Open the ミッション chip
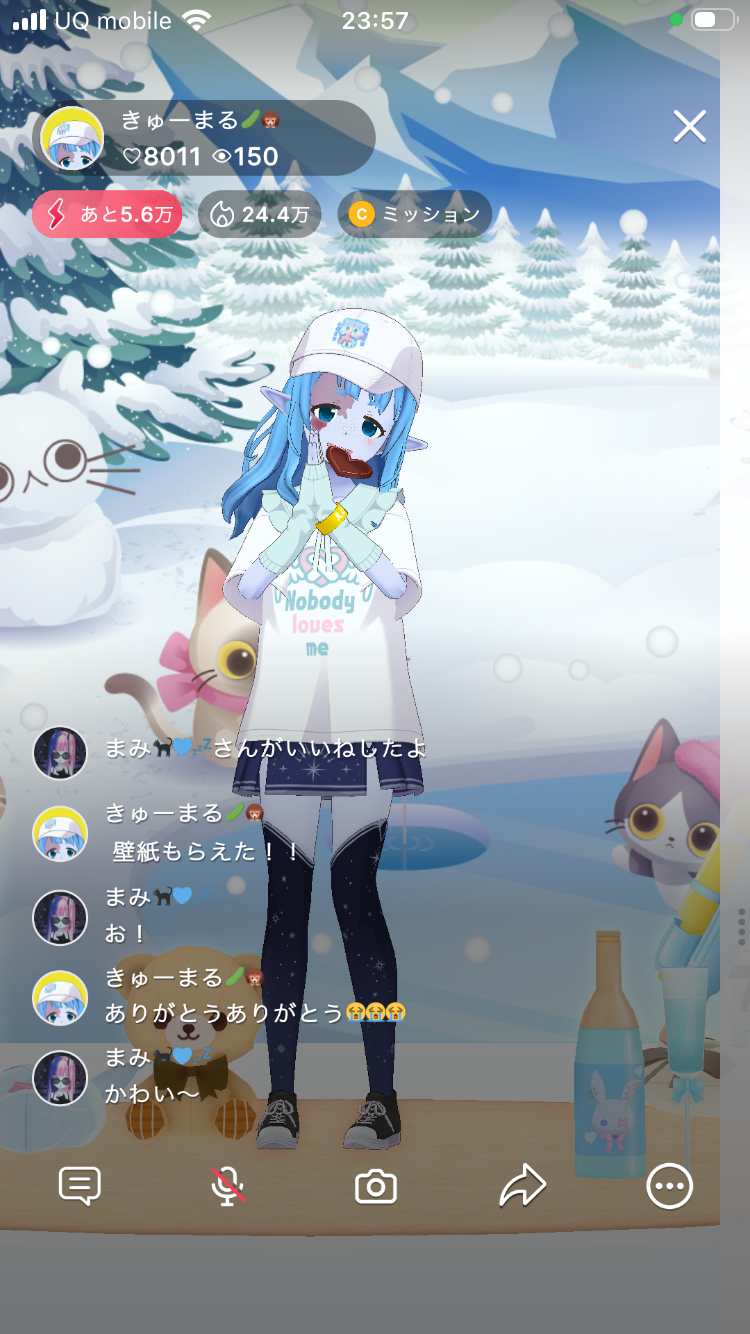The width and height of the screenshot is (750, 1334). [x=414, y=214]
